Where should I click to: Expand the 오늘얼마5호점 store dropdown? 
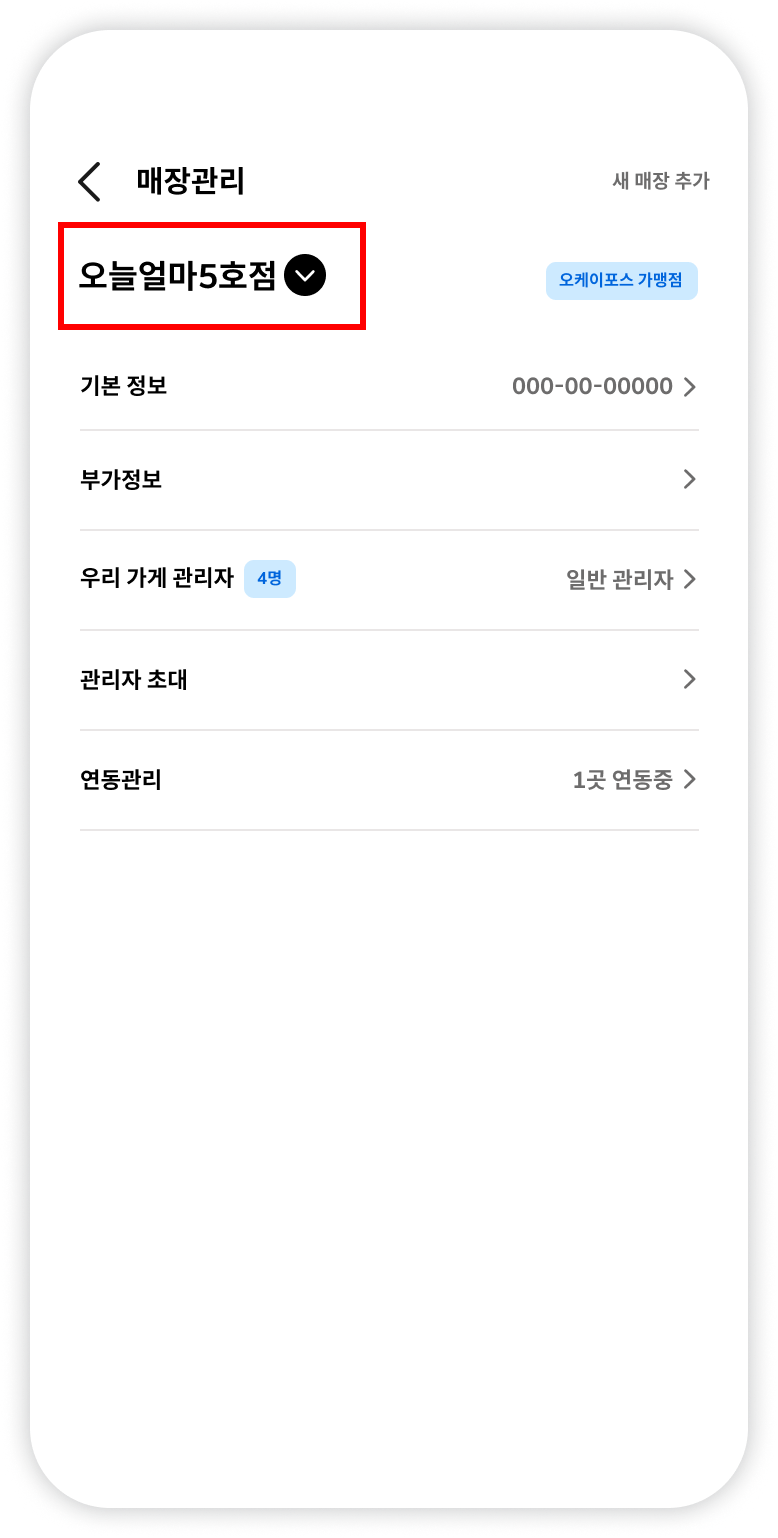click(x=305, y=275)
